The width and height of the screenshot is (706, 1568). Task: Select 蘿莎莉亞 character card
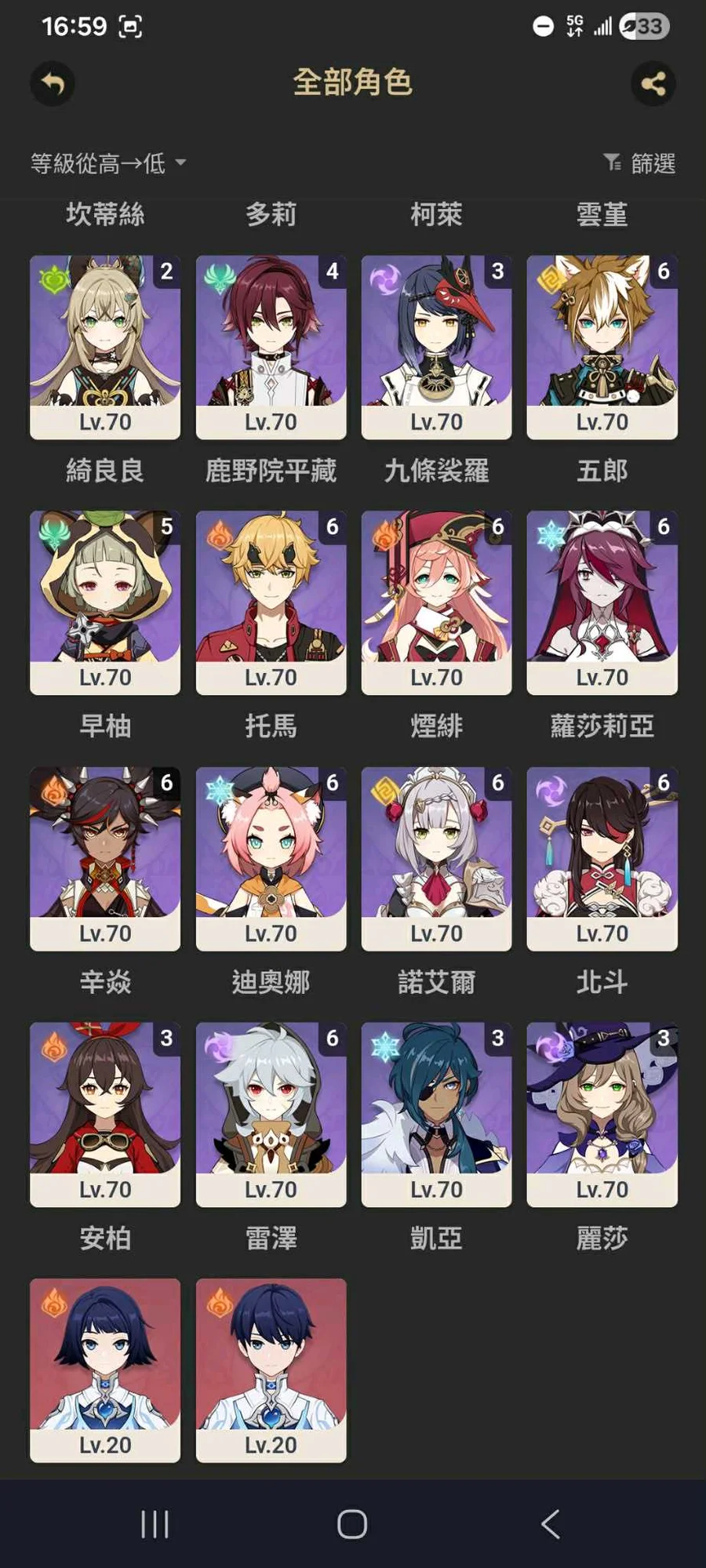pyautogui.click(x=602, y=602)
